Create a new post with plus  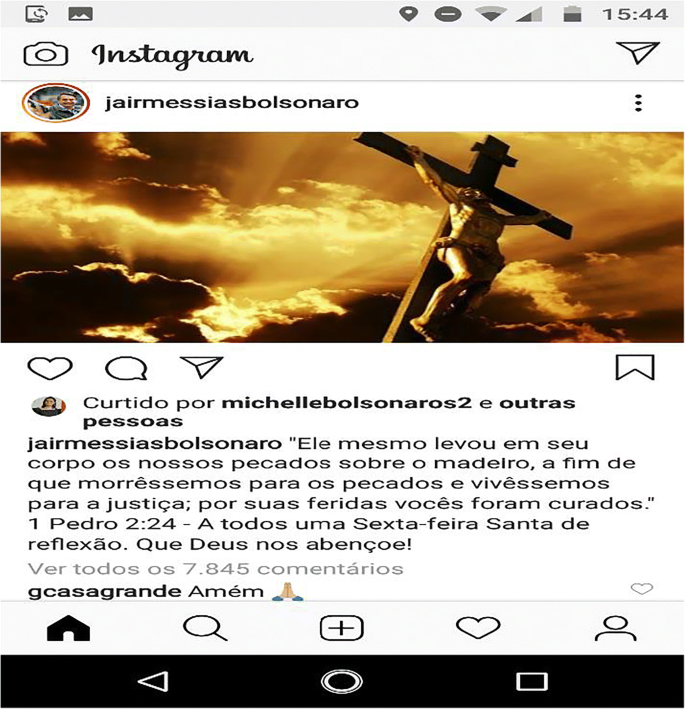point(341,628)
